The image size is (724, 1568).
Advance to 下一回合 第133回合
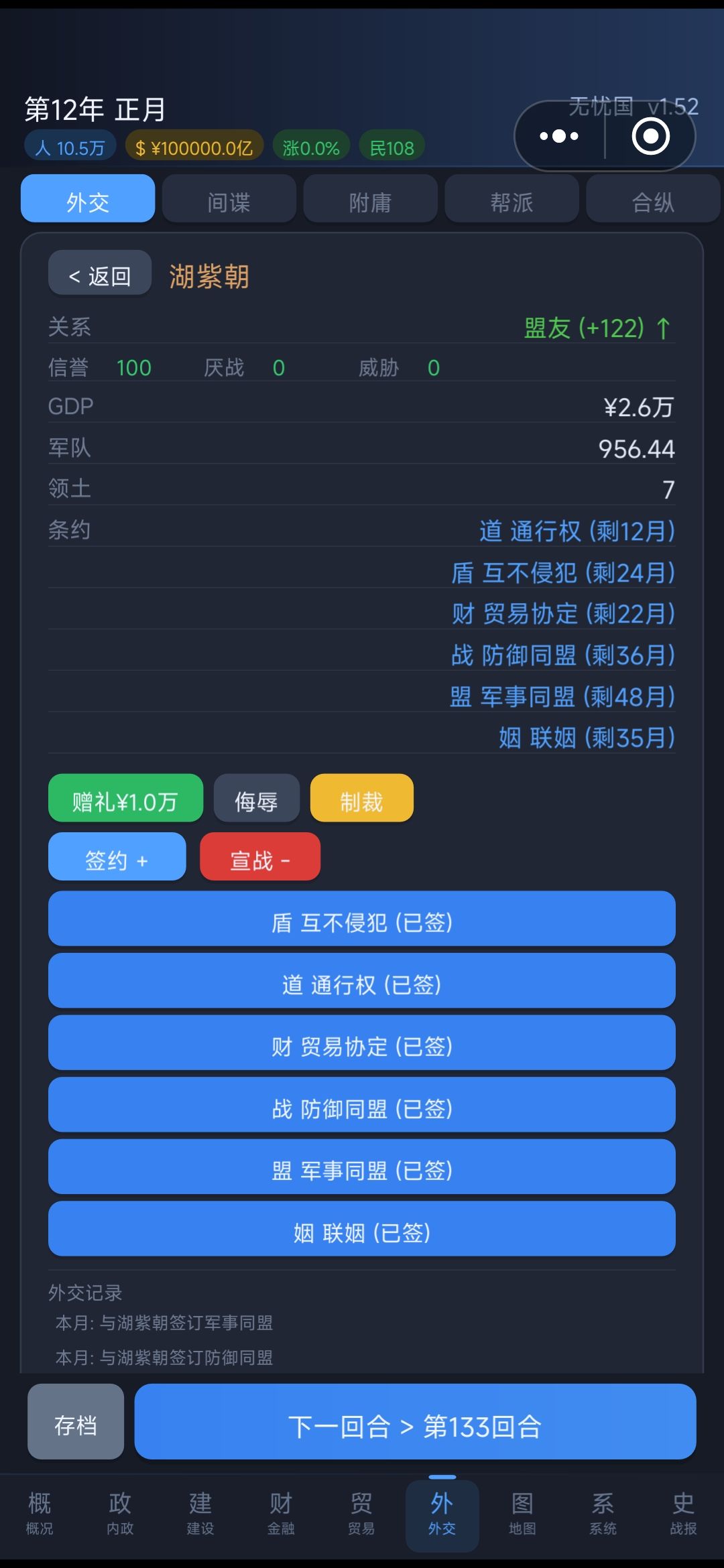(416, 1421)
